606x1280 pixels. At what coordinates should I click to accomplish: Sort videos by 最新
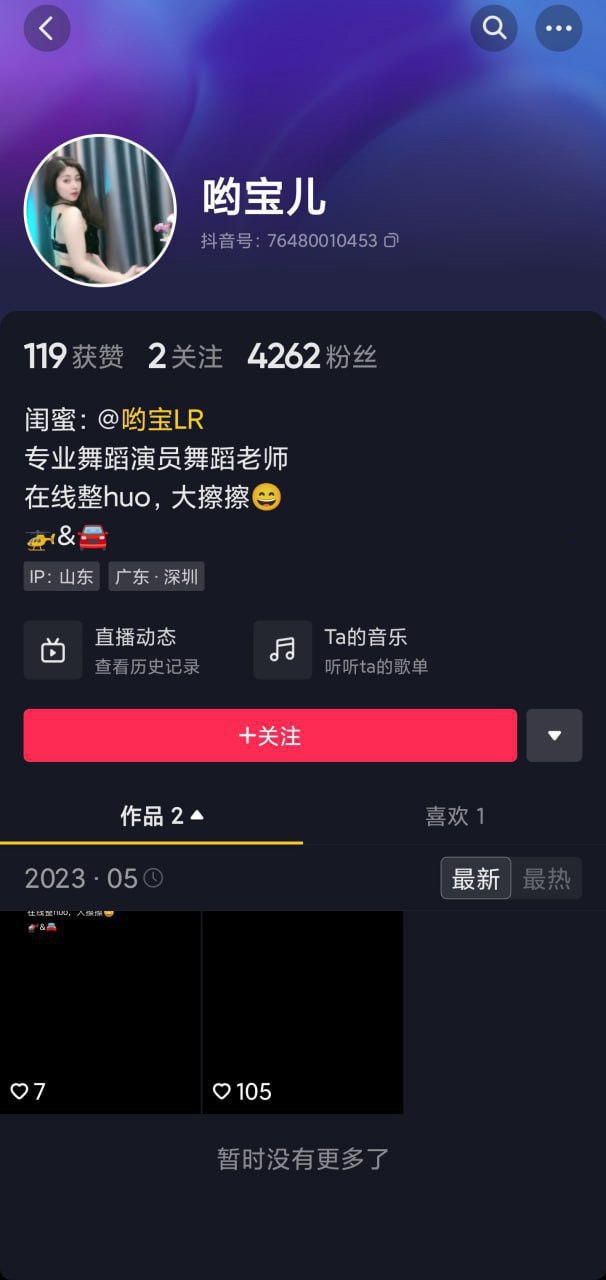click(476, 879)
